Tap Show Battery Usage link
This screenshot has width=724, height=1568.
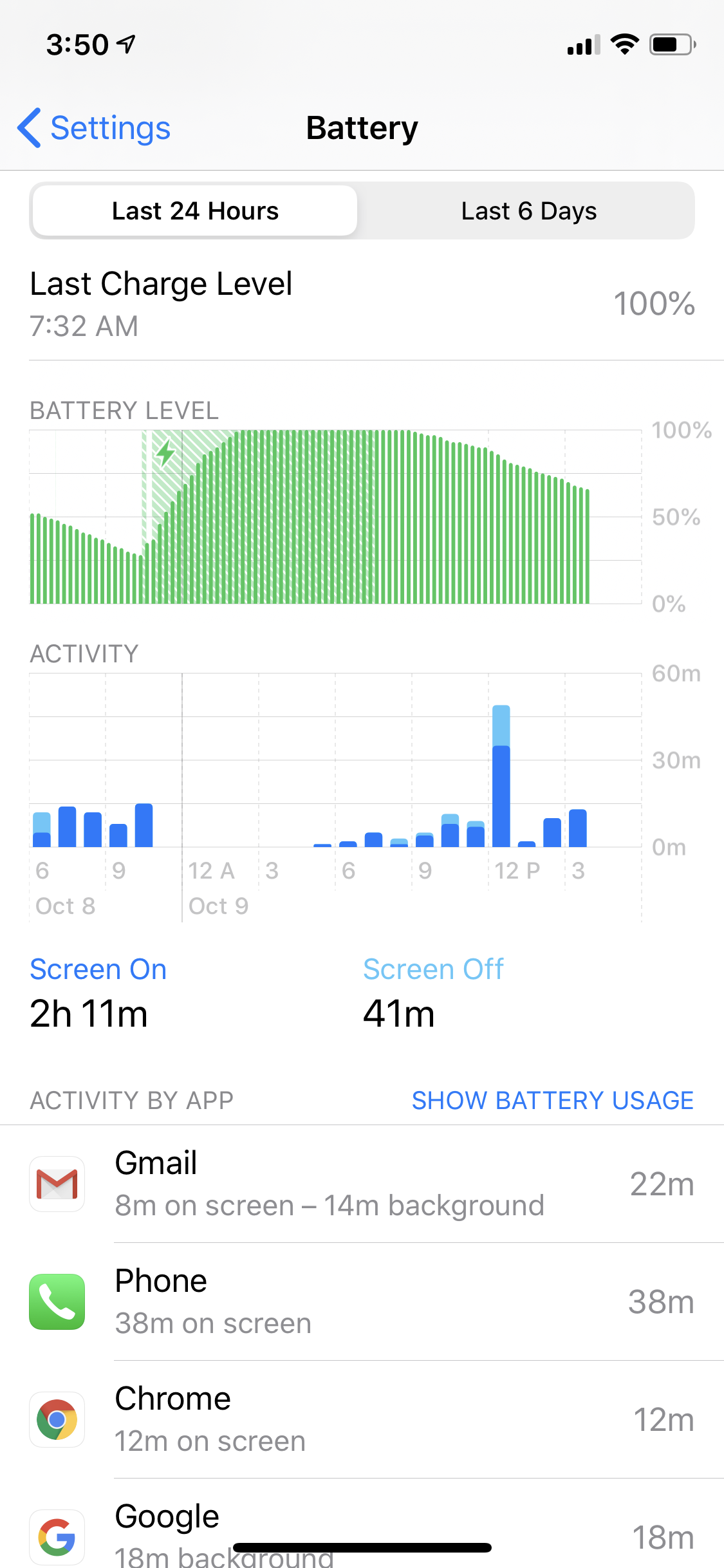(553, 1100)
